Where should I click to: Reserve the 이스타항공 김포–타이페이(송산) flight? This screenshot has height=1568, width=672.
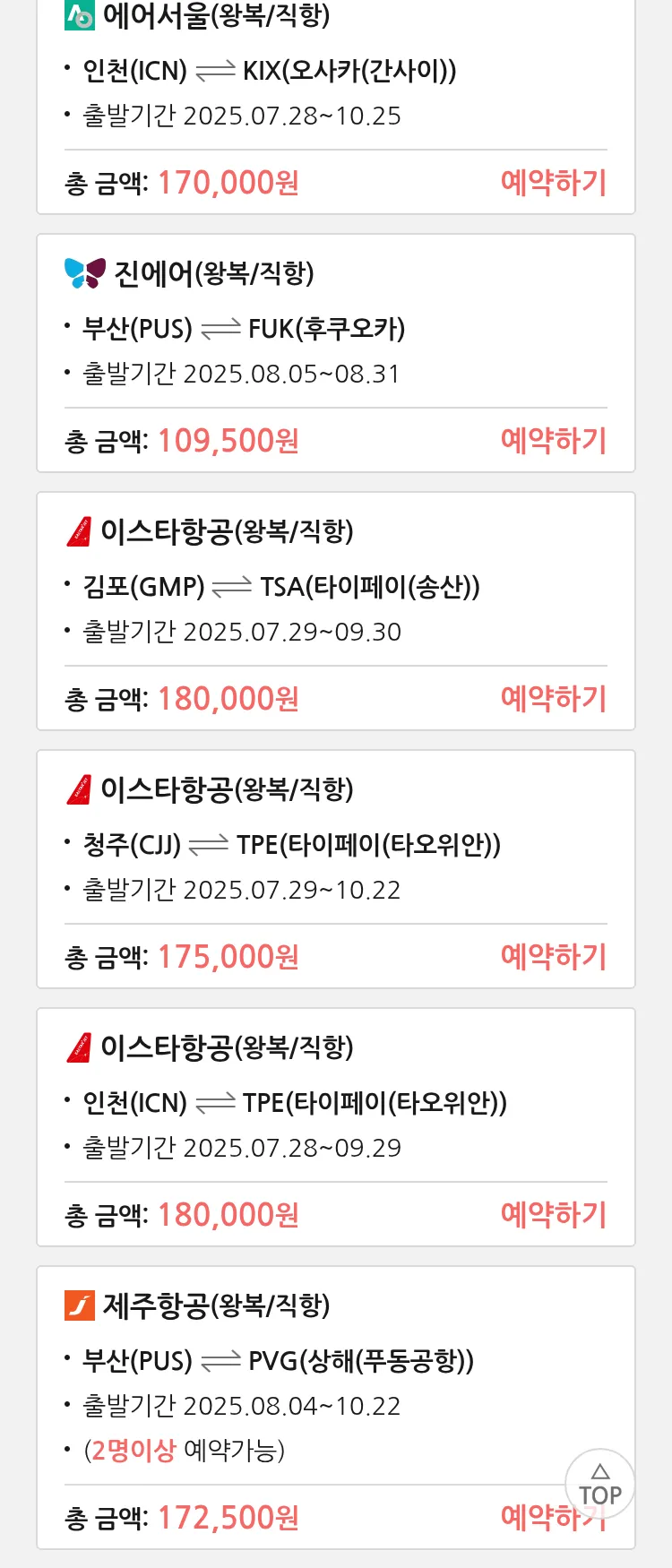coord(553,699)
